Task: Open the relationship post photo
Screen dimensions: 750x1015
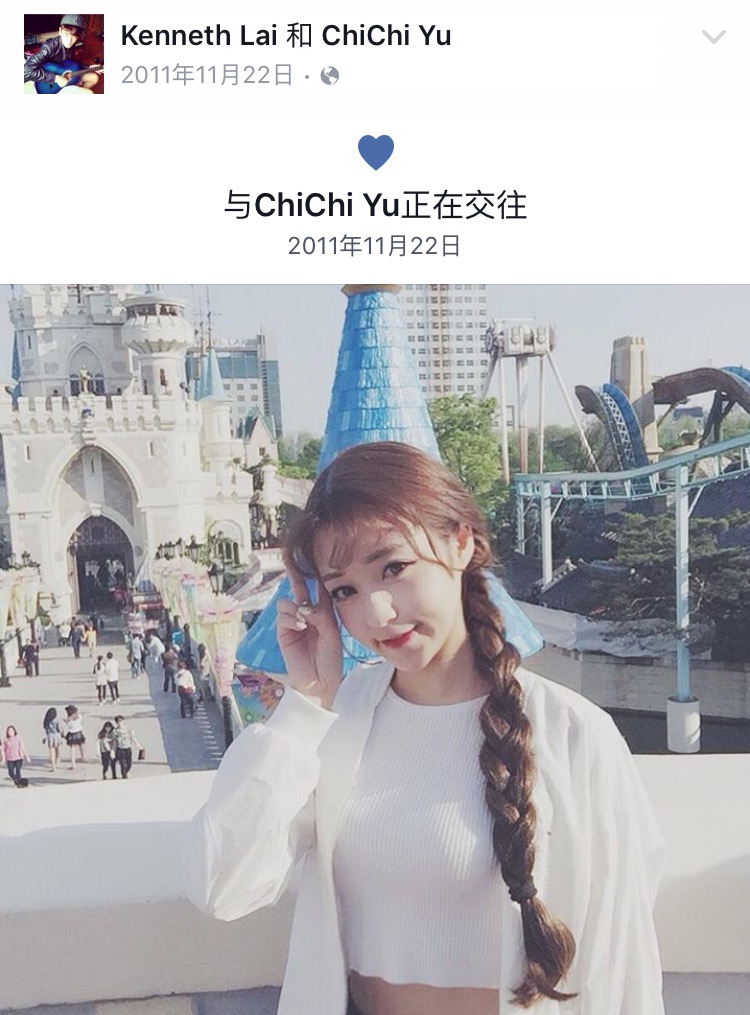Action: coord(375,650)
